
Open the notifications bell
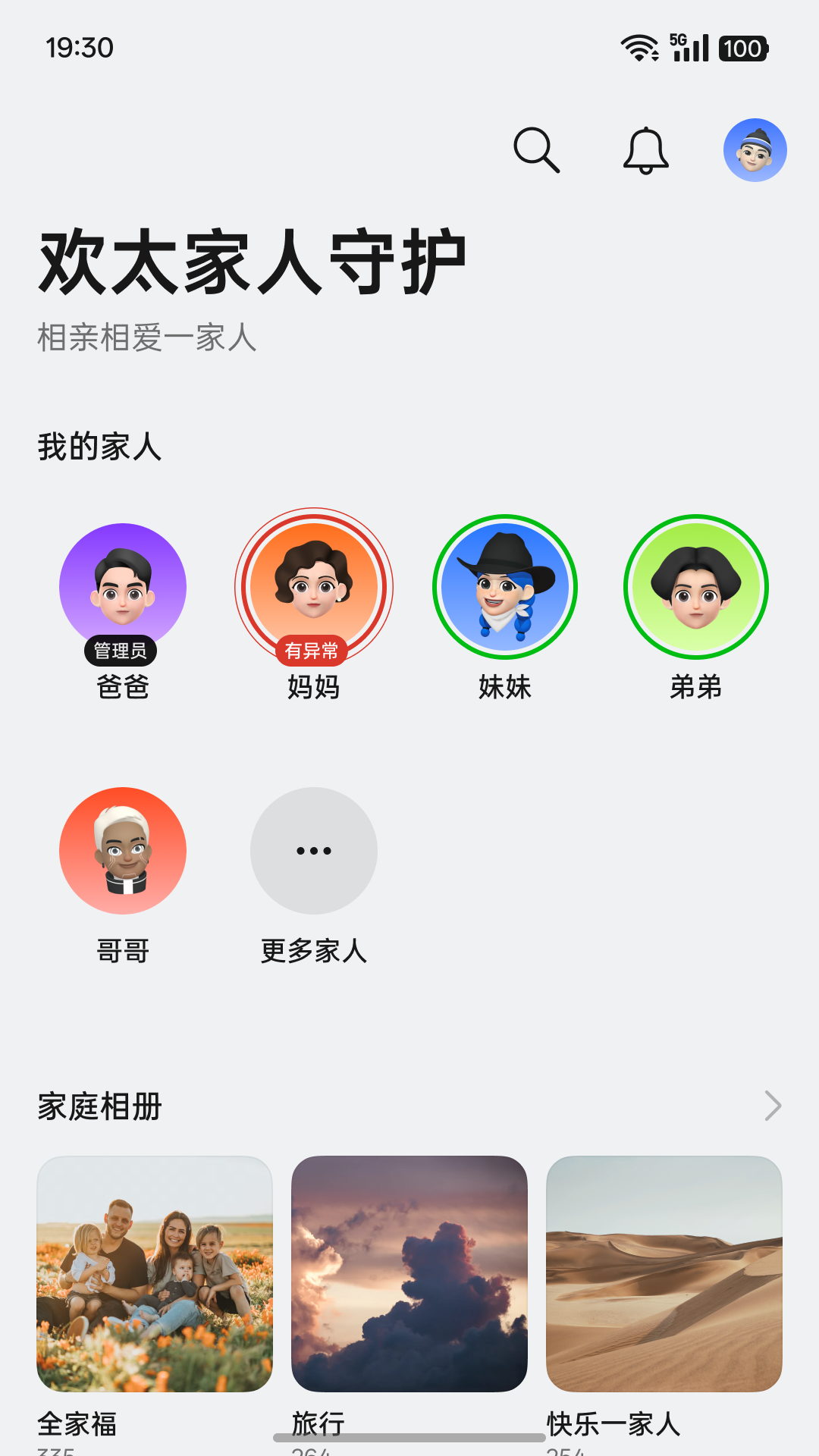[x=645, y=150]
